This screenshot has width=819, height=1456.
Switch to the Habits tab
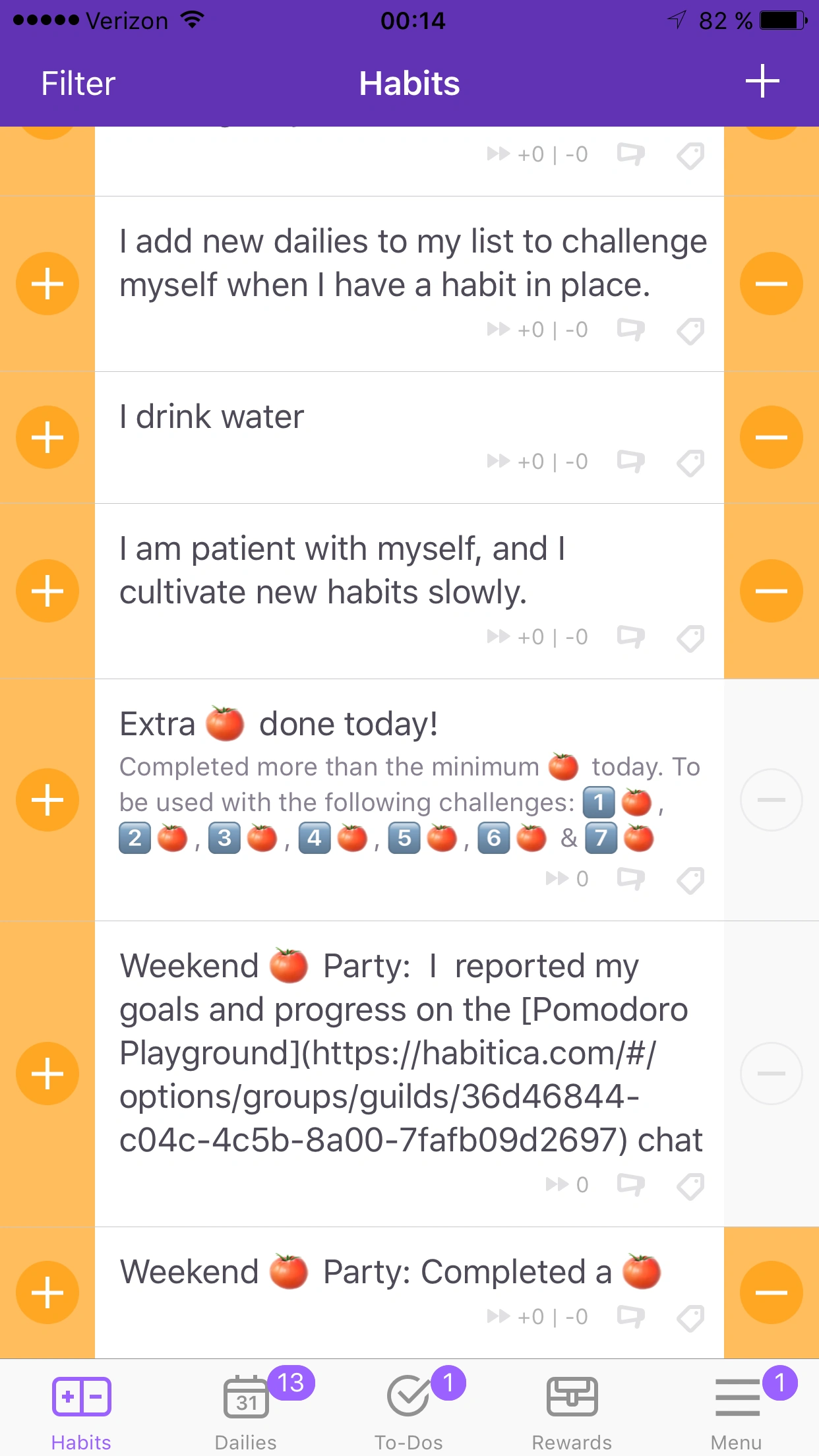click(81, 1395)
